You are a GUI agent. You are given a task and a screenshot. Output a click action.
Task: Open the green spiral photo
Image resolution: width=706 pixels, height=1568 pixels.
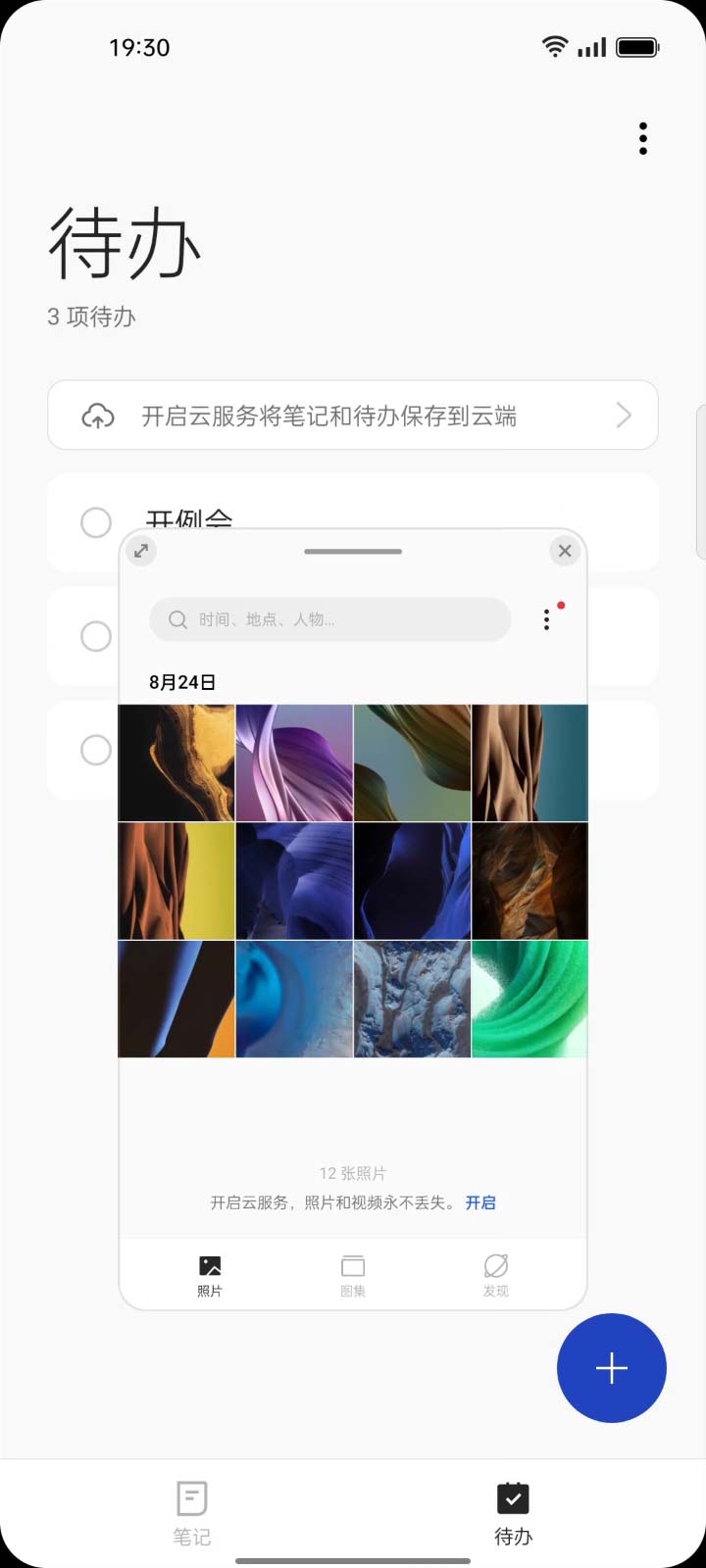529,999
